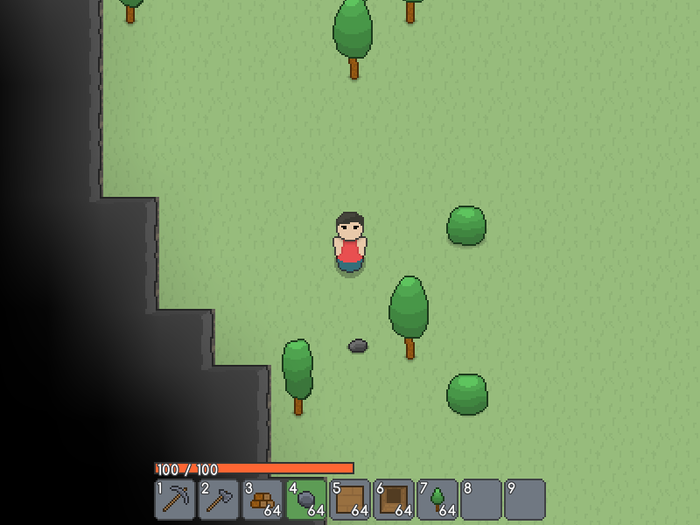The width and height of the screenshot is (700, 525).
Task: Select the pickaxe in hotbar slot 1
Action: point(175,499)
